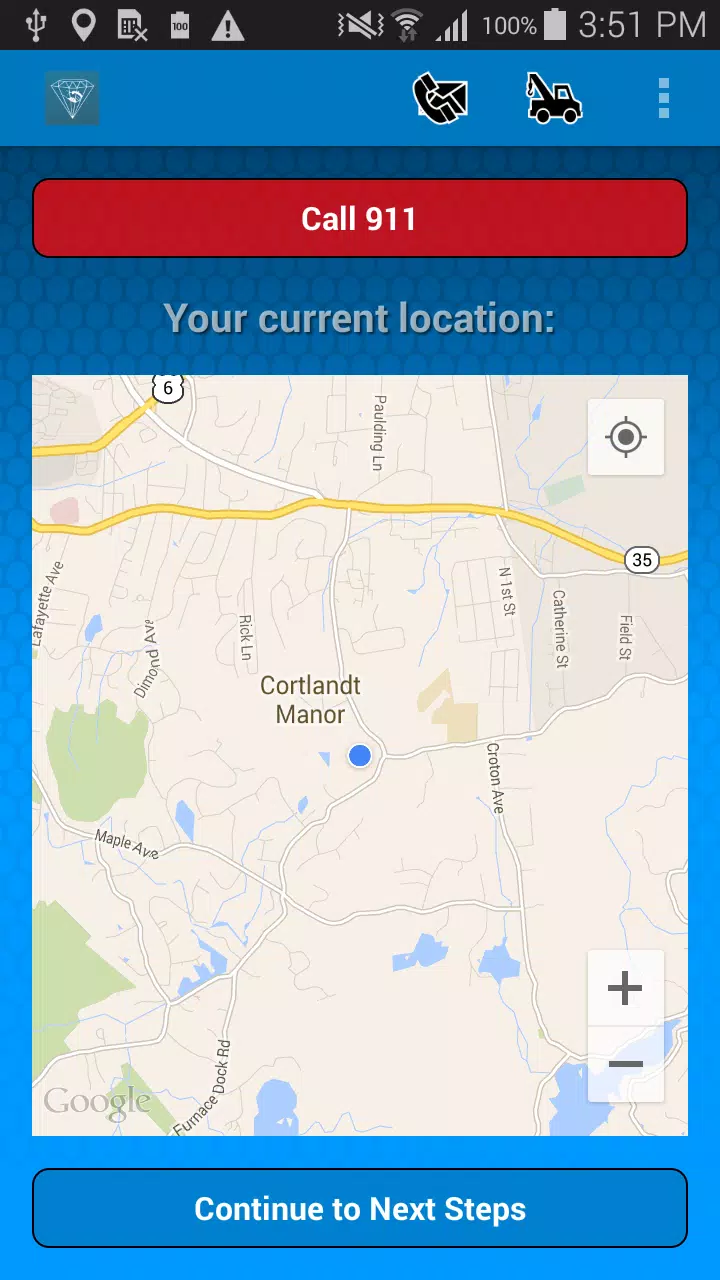Zoom out on the map

click(x=626, y=1064)
